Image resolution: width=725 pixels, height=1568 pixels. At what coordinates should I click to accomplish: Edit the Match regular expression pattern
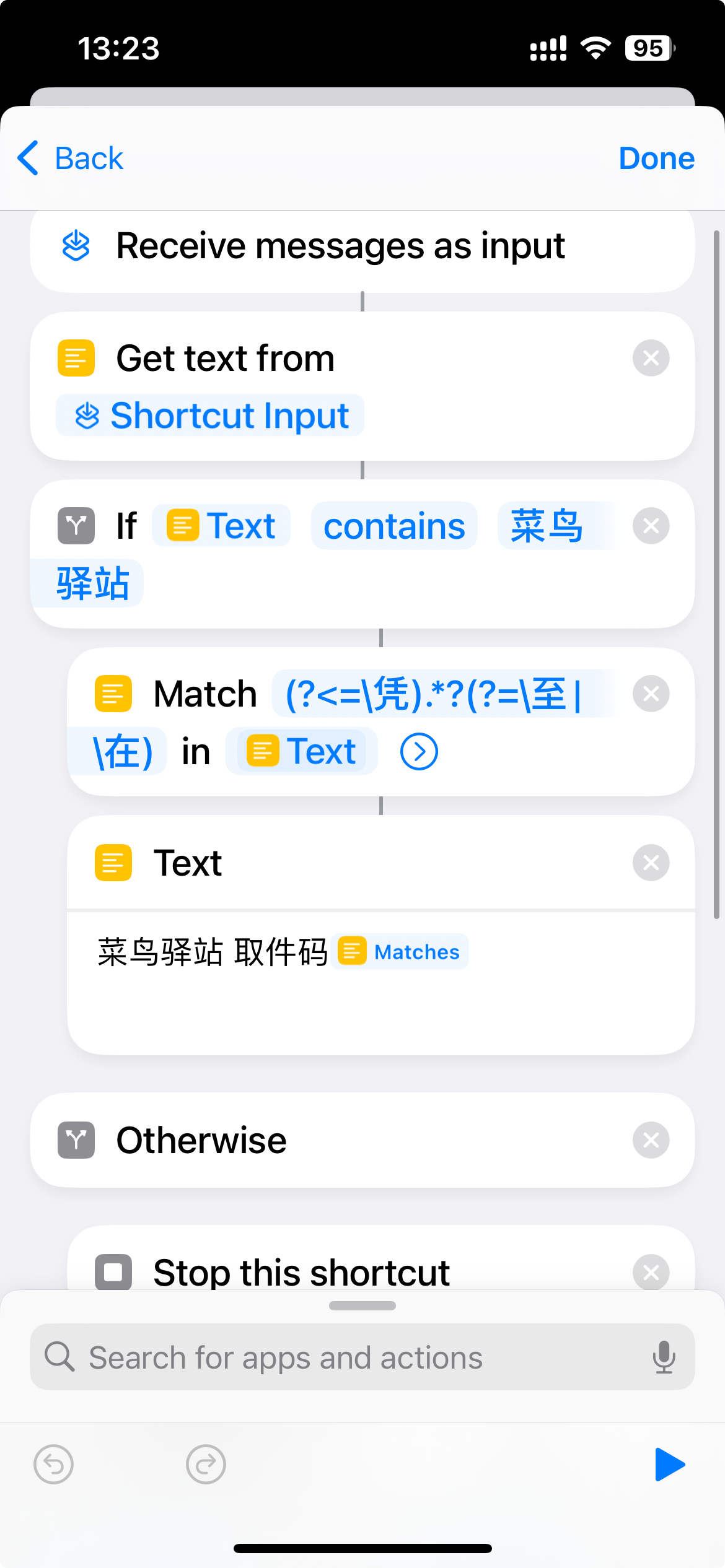tap(434, 694)
